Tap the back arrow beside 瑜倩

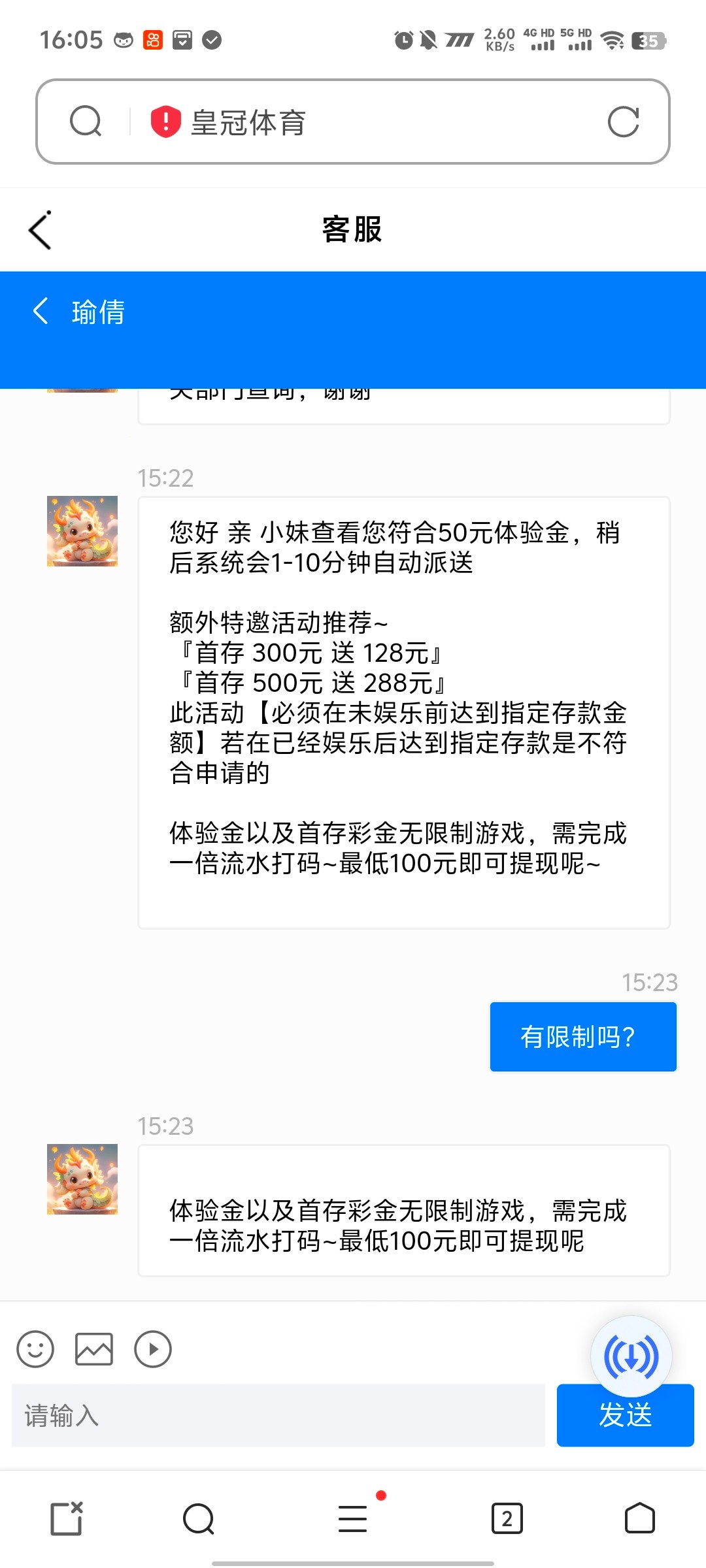tap(41, 312)
